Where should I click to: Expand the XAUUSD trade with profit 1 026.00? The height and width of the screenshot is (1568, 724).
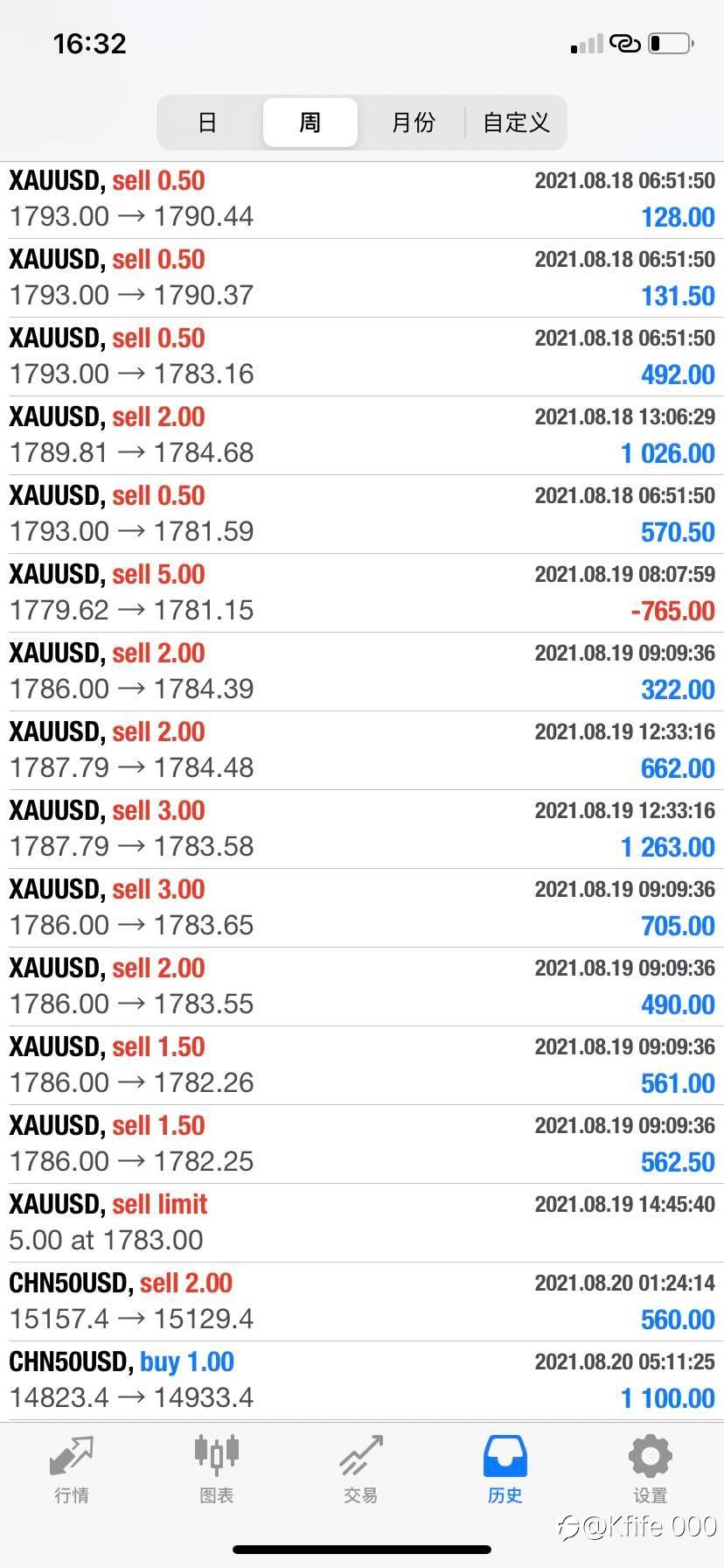tap(362, 436)
